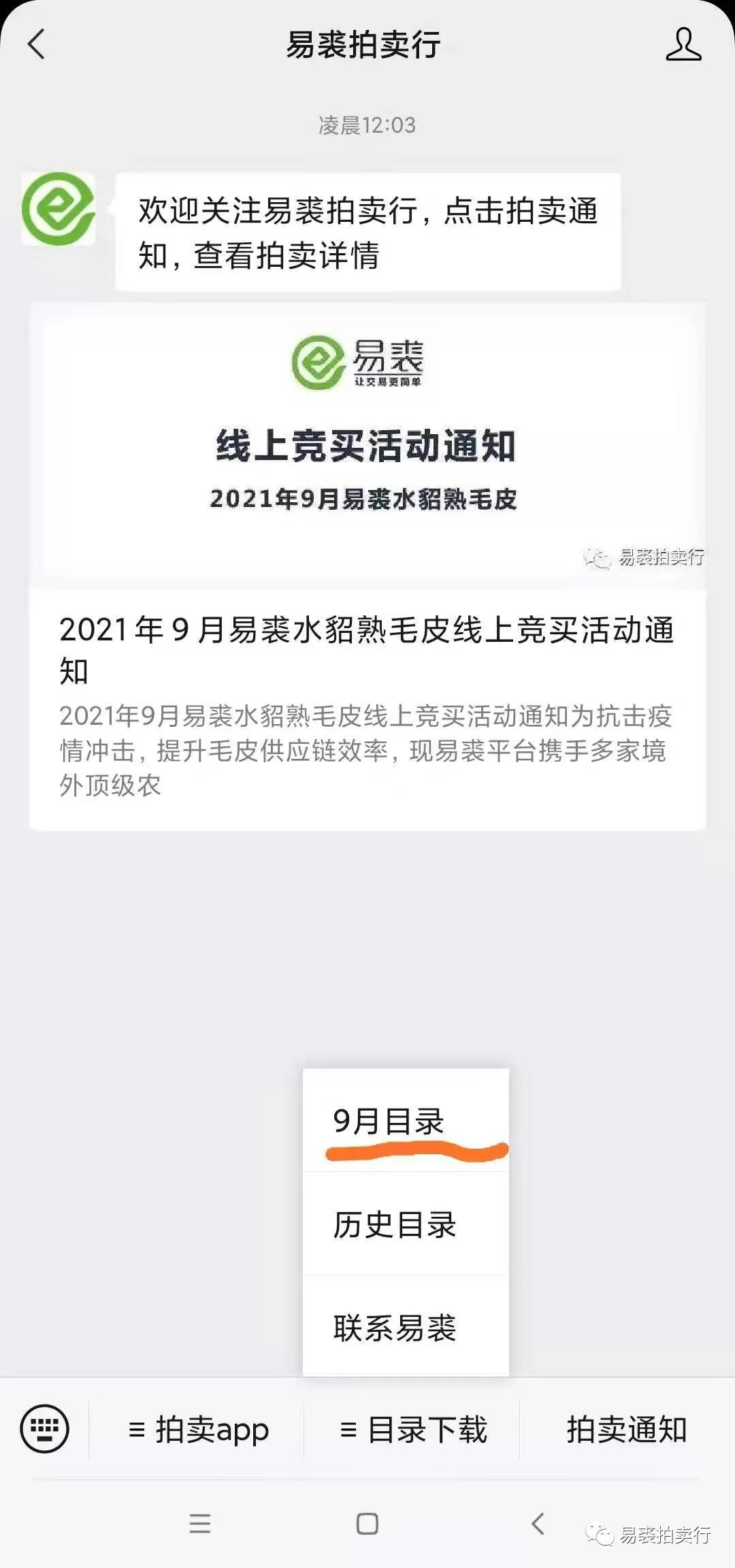735x1568 pixels.
Task: Switch to keyboard input mode
Action: tap(45, 1428)
